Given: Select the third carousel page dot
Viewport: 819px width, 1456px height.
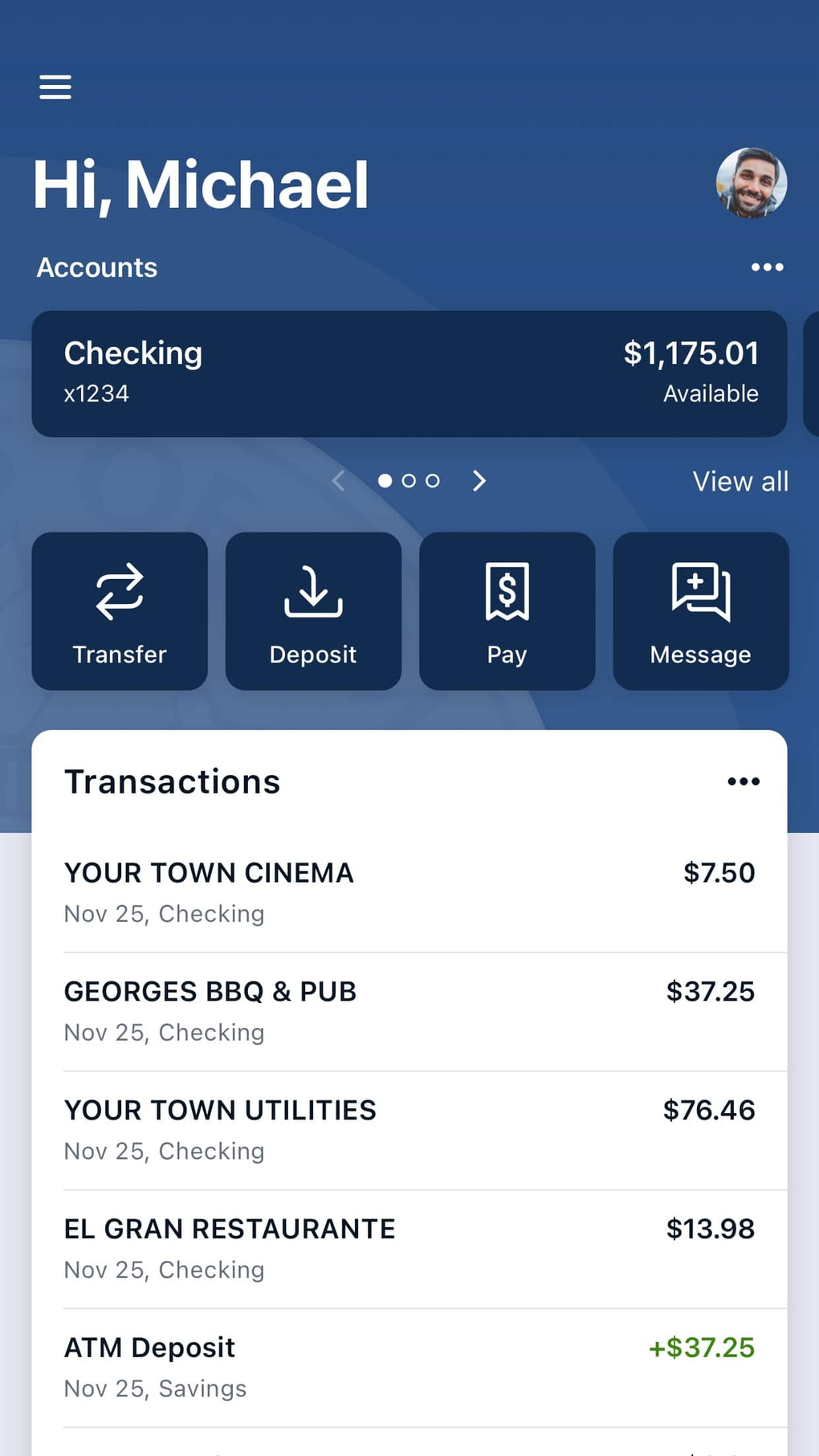Looking at the screenshot, I should pyautogui.click(x=431, y=480).
